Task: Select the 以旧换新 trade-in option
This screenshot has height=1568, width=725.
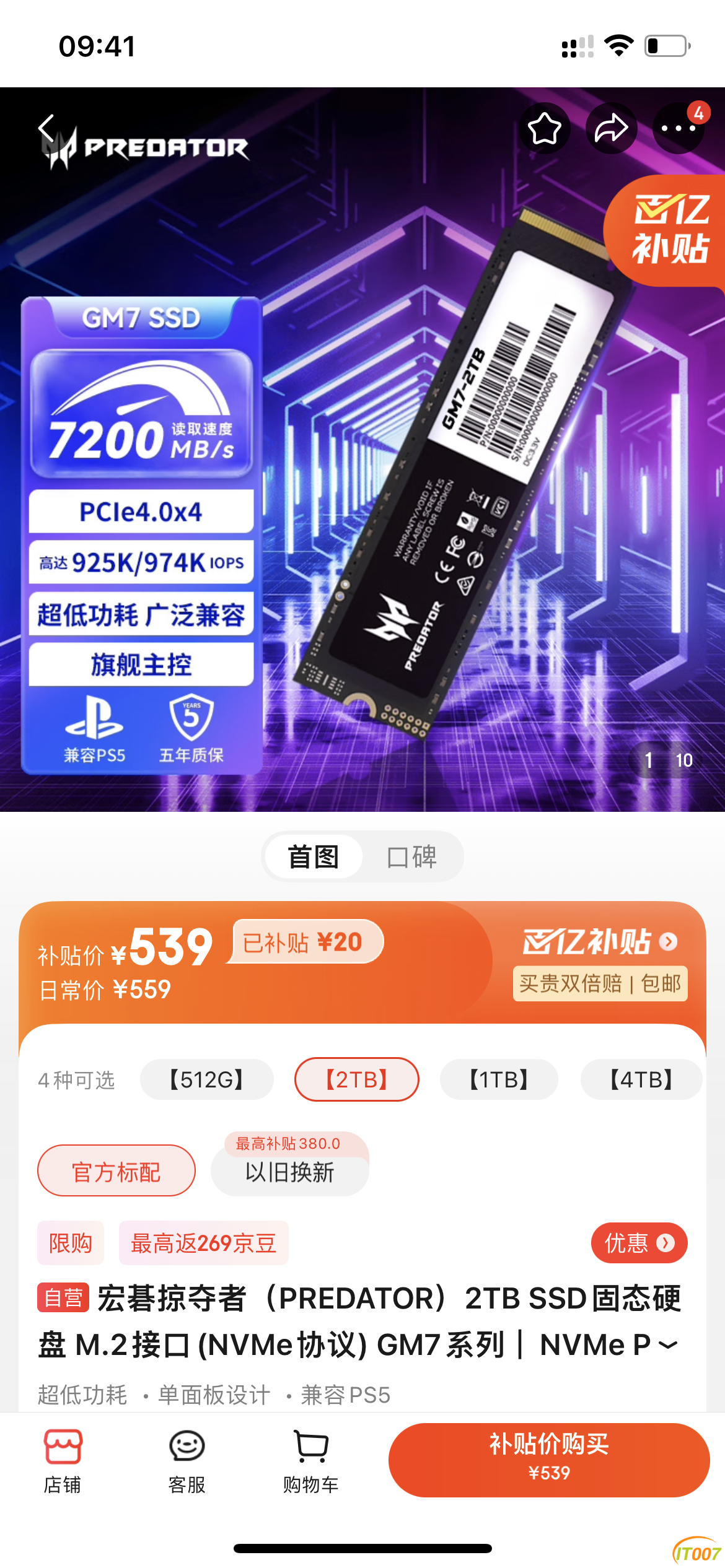Action: [289, 1172]
